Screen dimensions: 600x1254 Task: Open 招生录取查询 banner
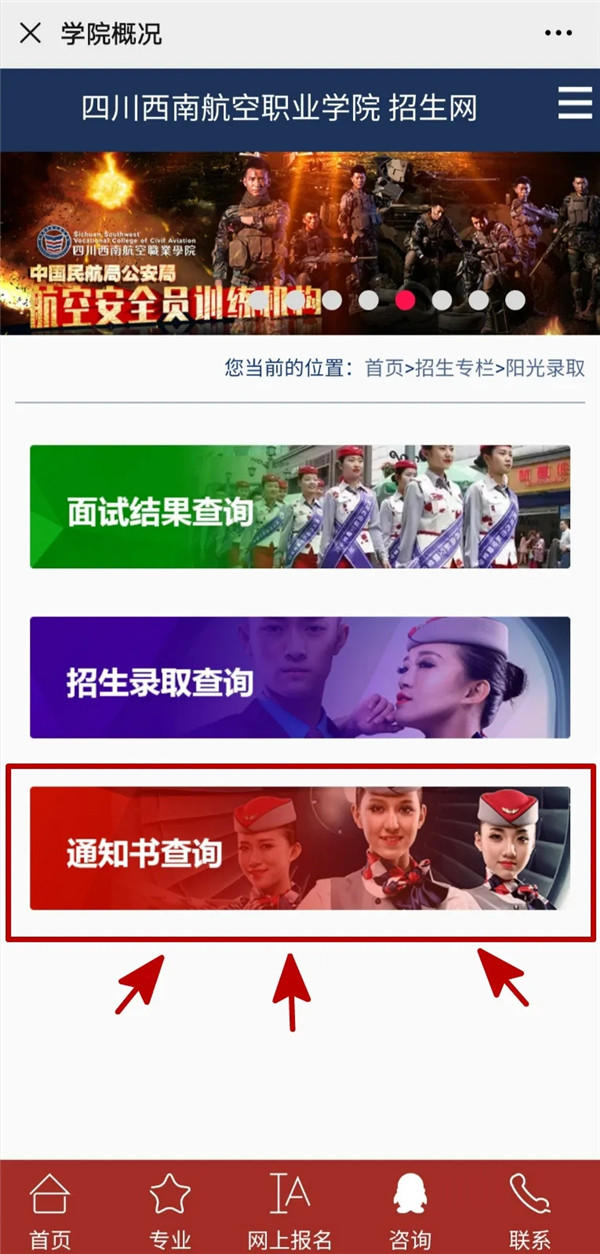[x=300, y=677]
